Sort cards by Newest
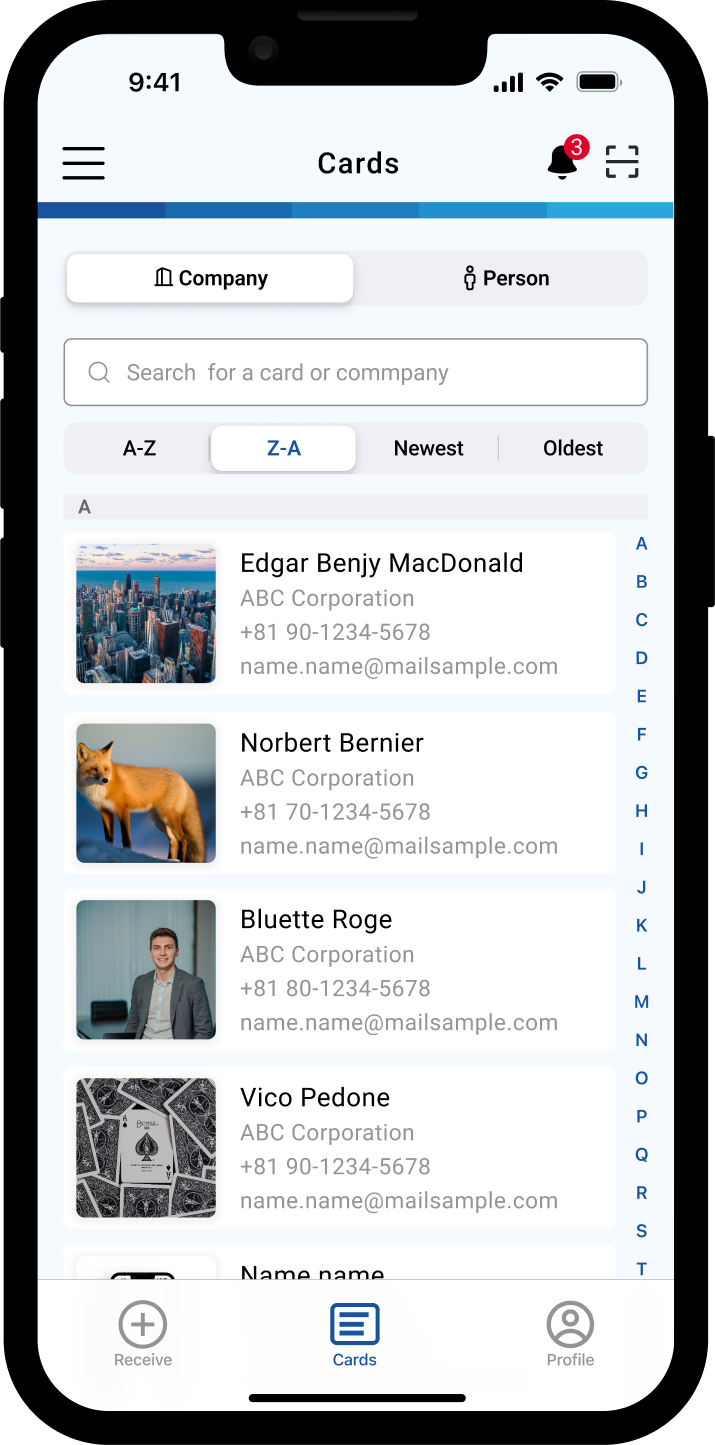The image size is (715, 1445). [x=428, y=448]
